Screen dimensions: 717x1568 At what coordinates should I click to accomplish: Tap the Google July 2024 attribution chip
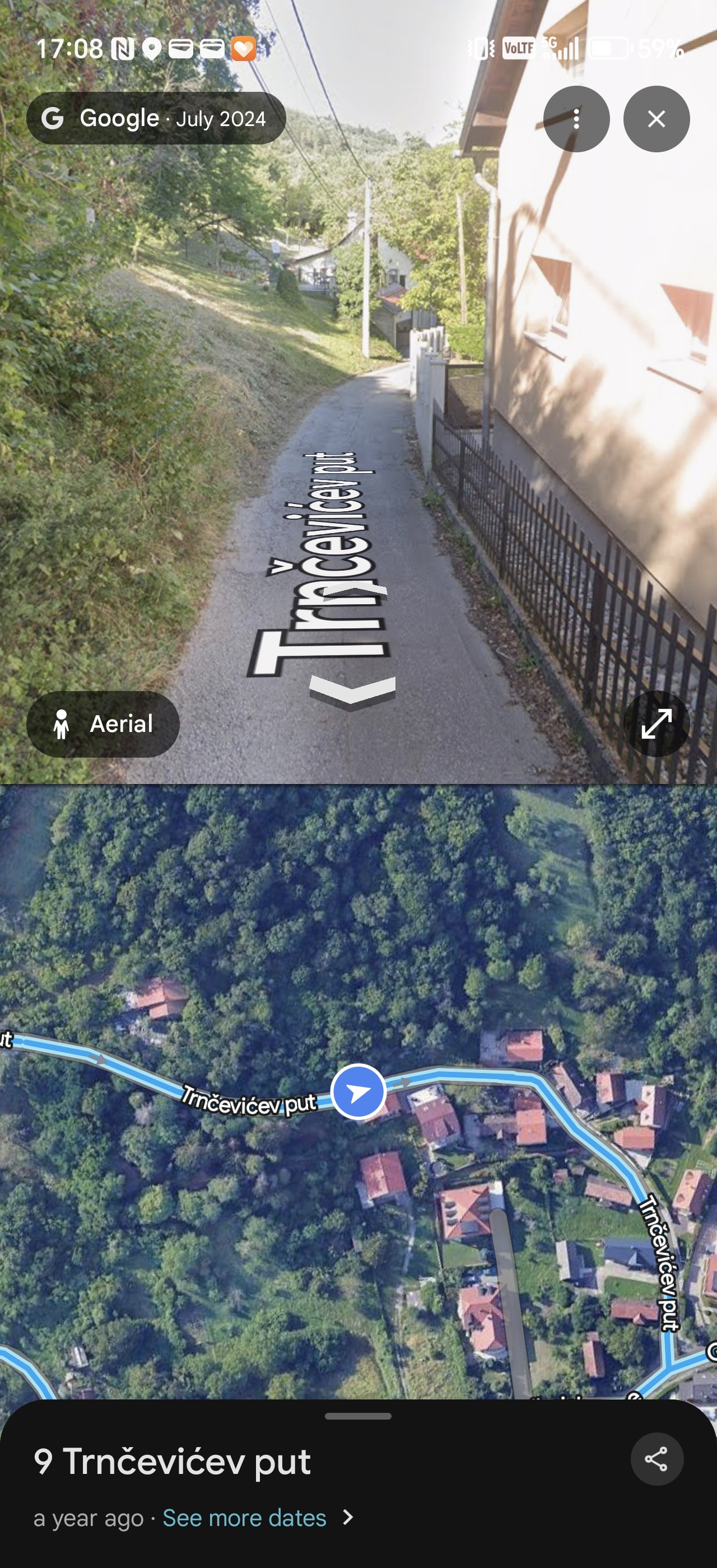(156, 119)
